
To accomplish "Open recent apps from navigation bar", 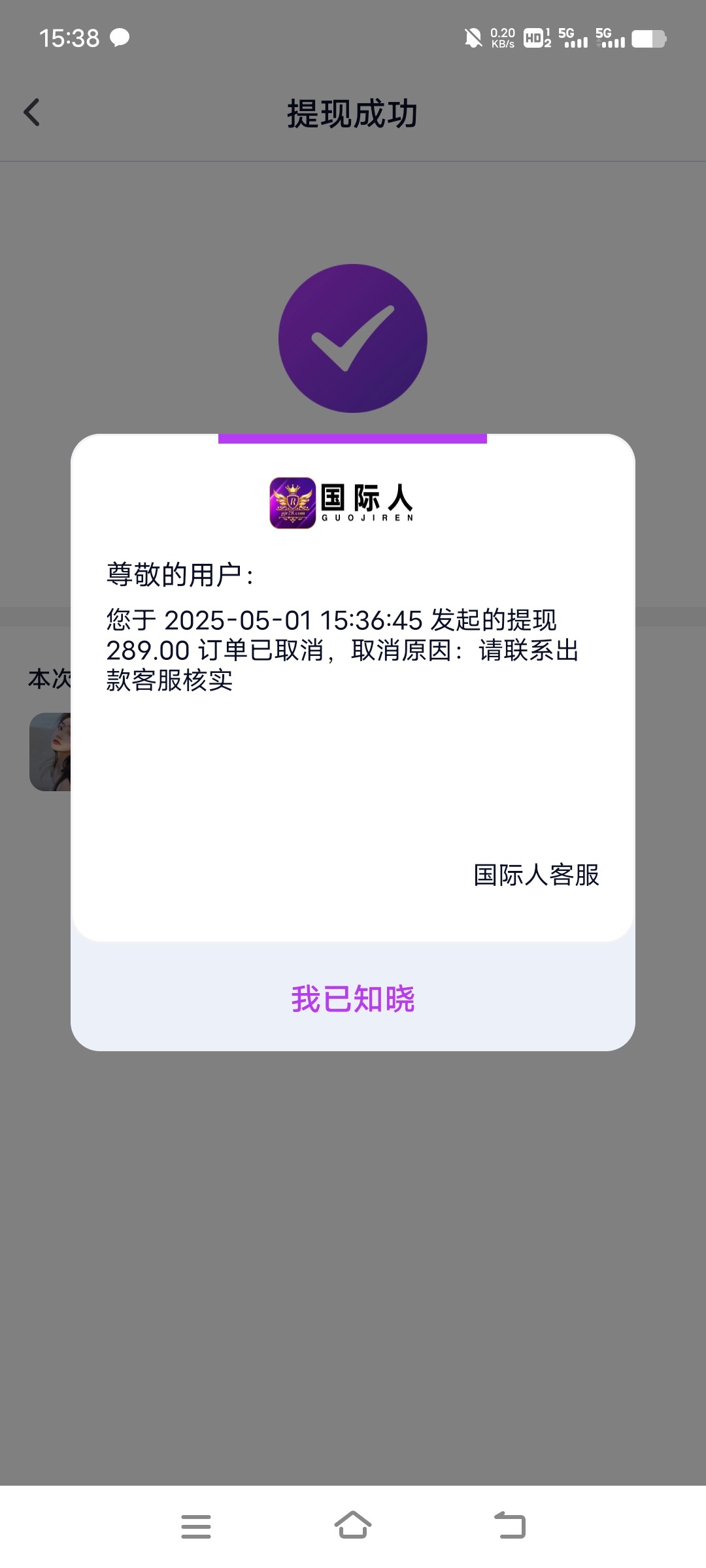I will 196,1526.
